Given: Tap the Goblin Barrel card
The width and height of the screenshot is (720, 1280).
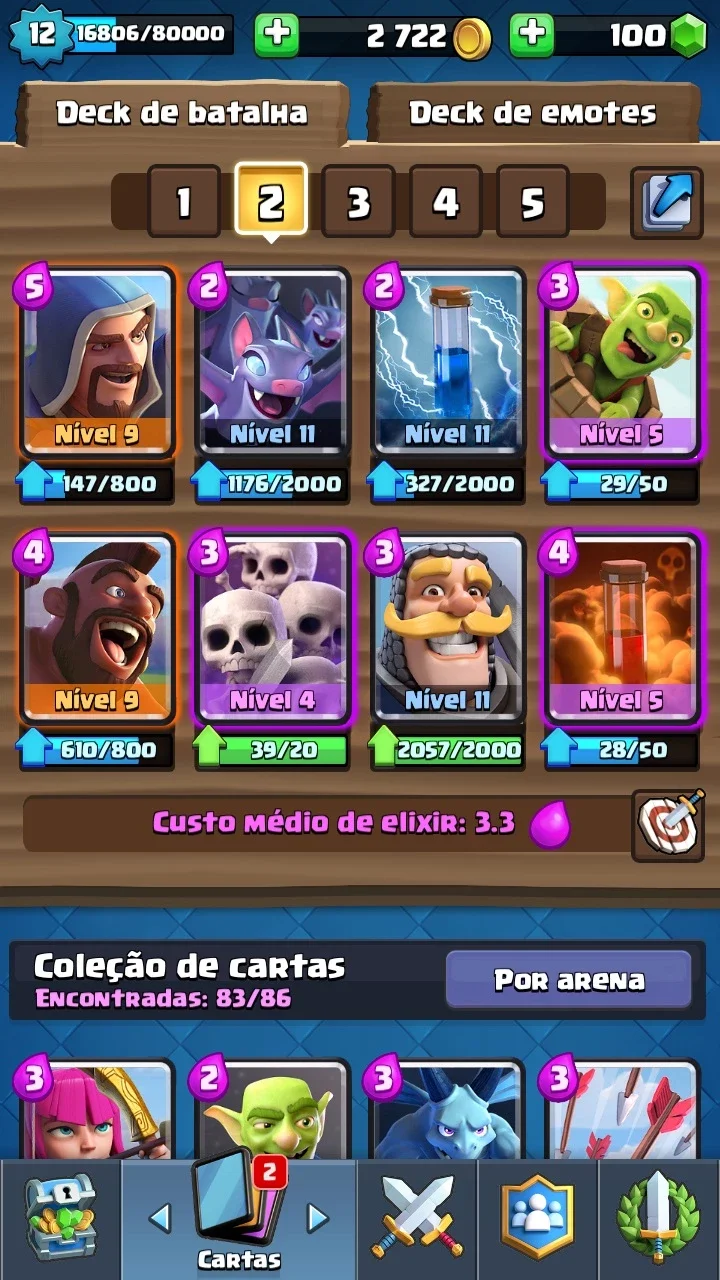Looking at the screenshot, I should (x=621, y=362).
